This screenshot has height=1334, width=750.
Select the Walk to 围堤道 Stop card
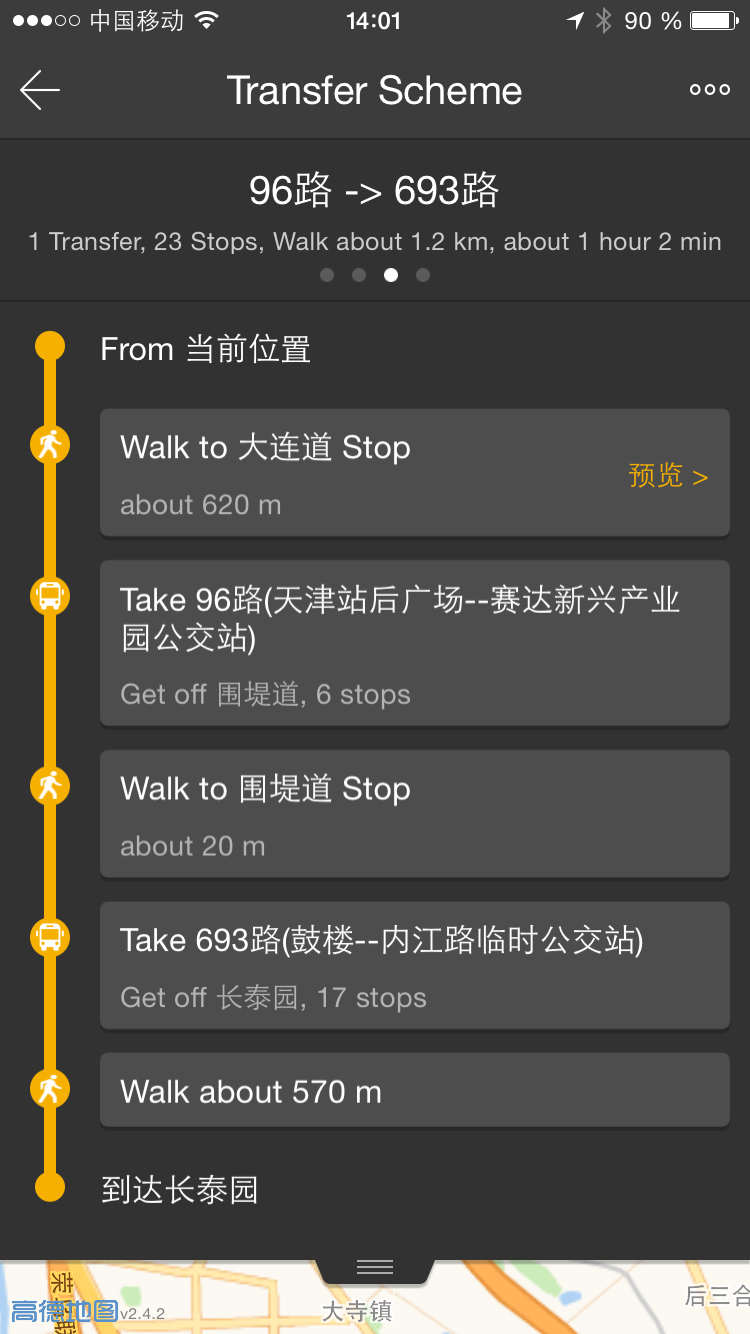[414, 814]
